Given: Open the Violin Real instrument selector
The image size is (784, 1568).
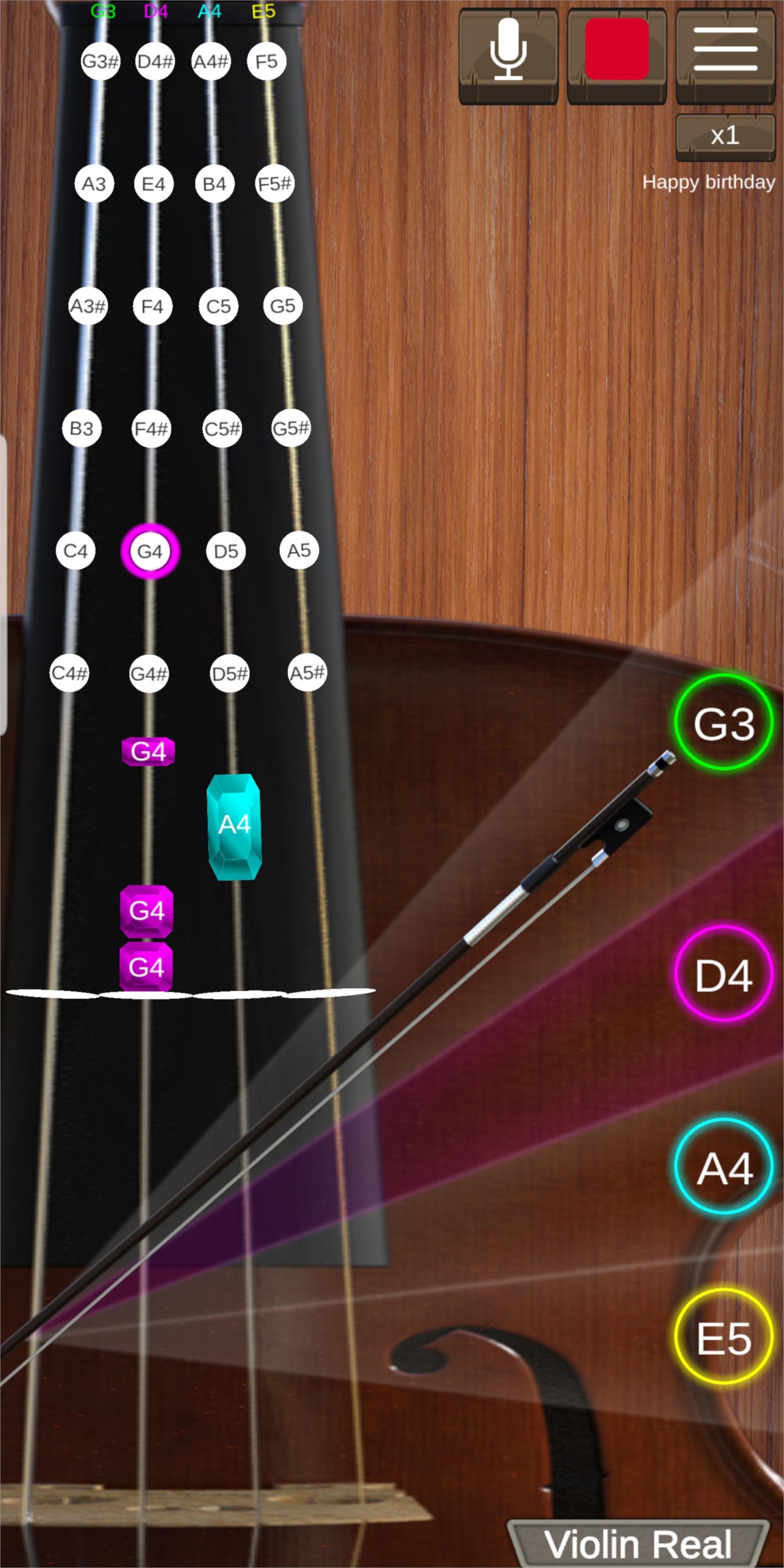Looking at the screenshot, I should (x=638, y=1543).
